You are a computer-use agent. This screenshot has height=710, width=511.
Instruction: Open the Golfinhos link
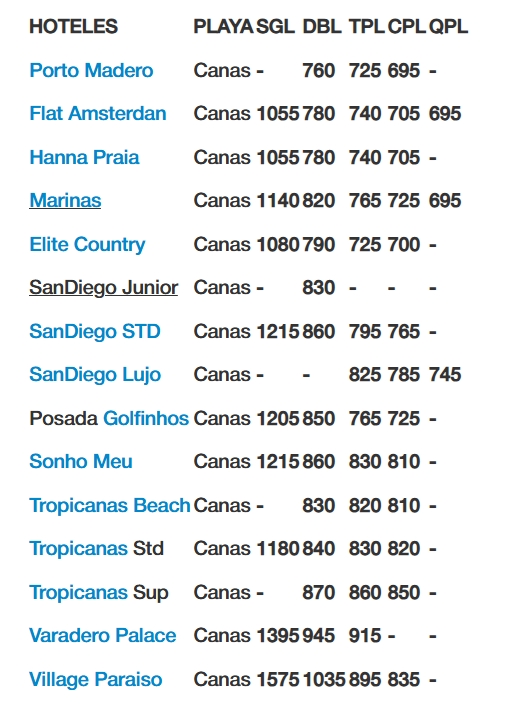coord(146,418)
